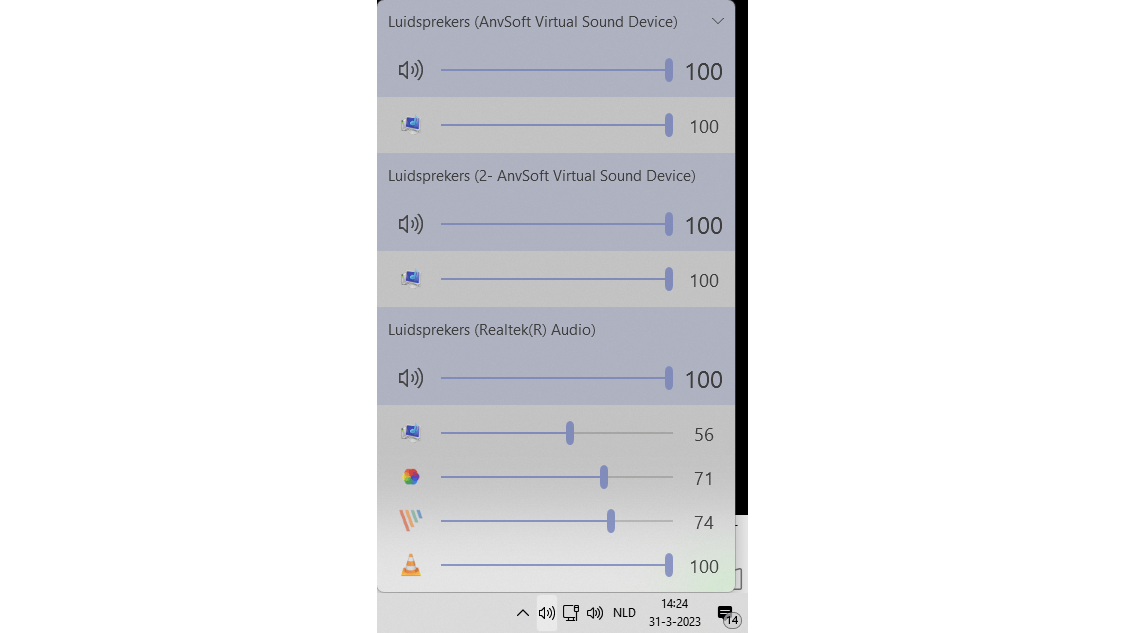Mute Luidsprekers (AnvSoft Virtual Sound Device) speaker icon

pos(410,70)
